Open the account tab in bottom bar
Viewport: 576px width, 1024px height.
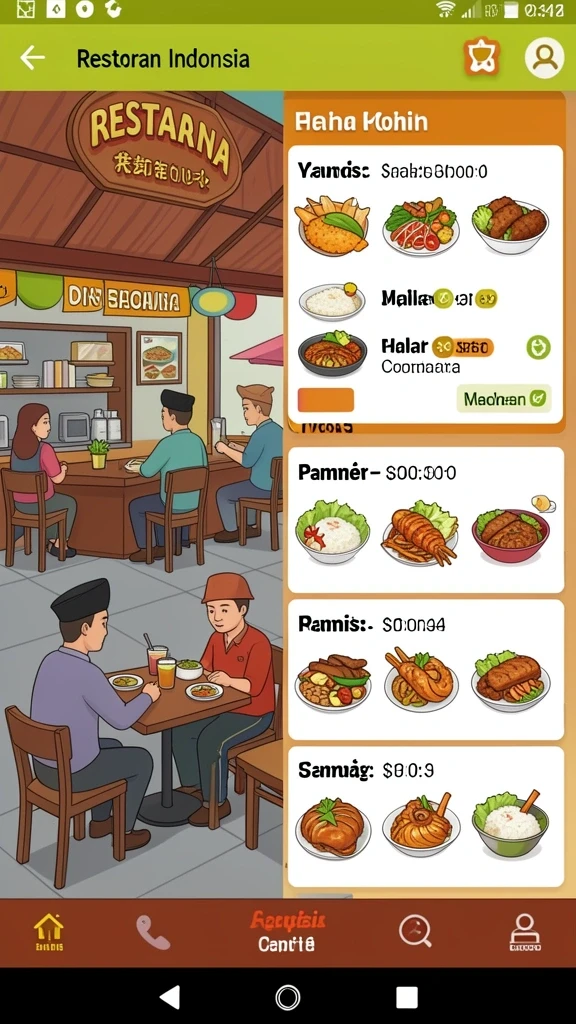point(524,932)
